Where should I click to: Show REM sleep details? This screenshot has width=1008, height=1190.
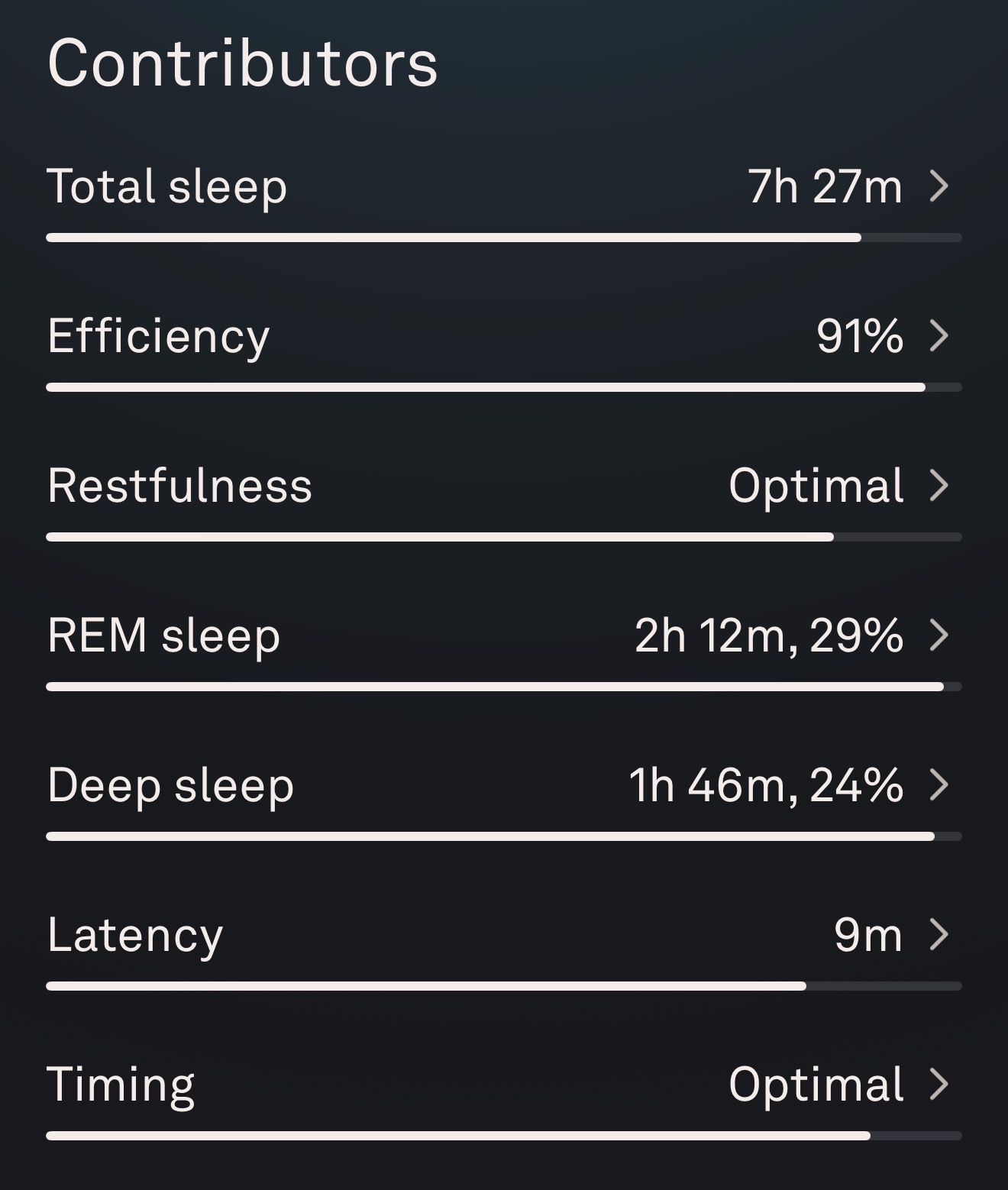pos(502,636)
